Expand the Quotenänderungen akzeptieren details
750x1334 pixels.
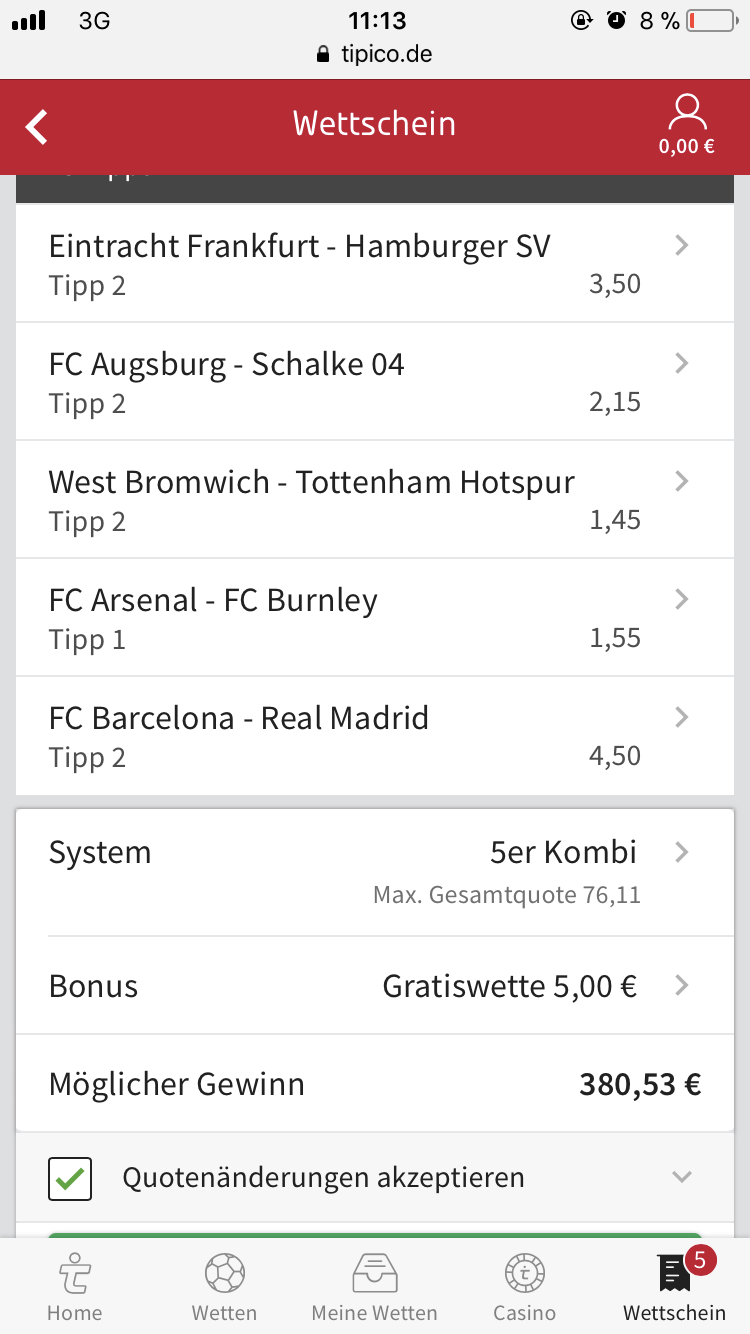tap(681, 1177)
